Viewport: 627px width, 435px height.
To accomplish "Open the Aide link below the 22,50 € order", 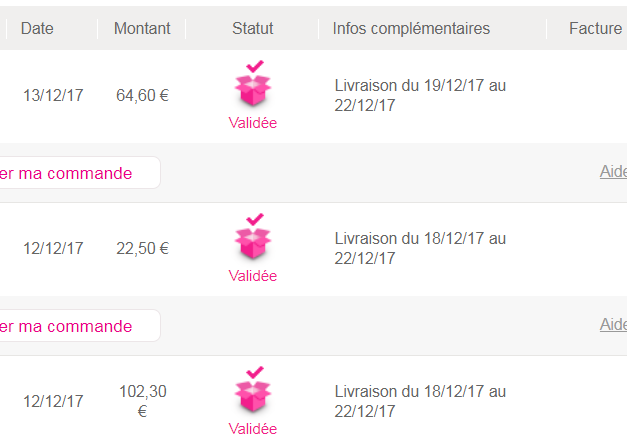I will 612,325.
